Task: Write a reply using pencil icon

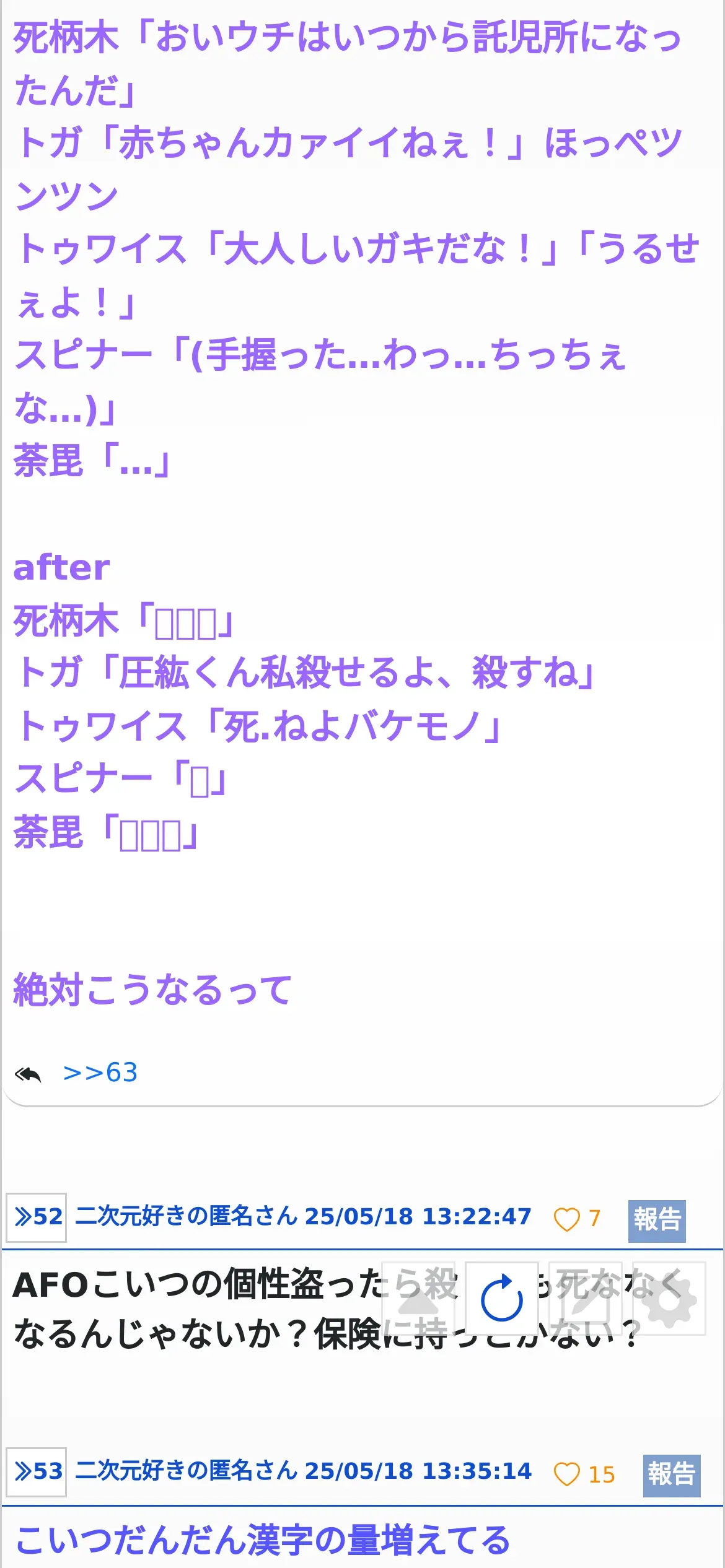Action: pyautogui.click(x=586, y=1299)
